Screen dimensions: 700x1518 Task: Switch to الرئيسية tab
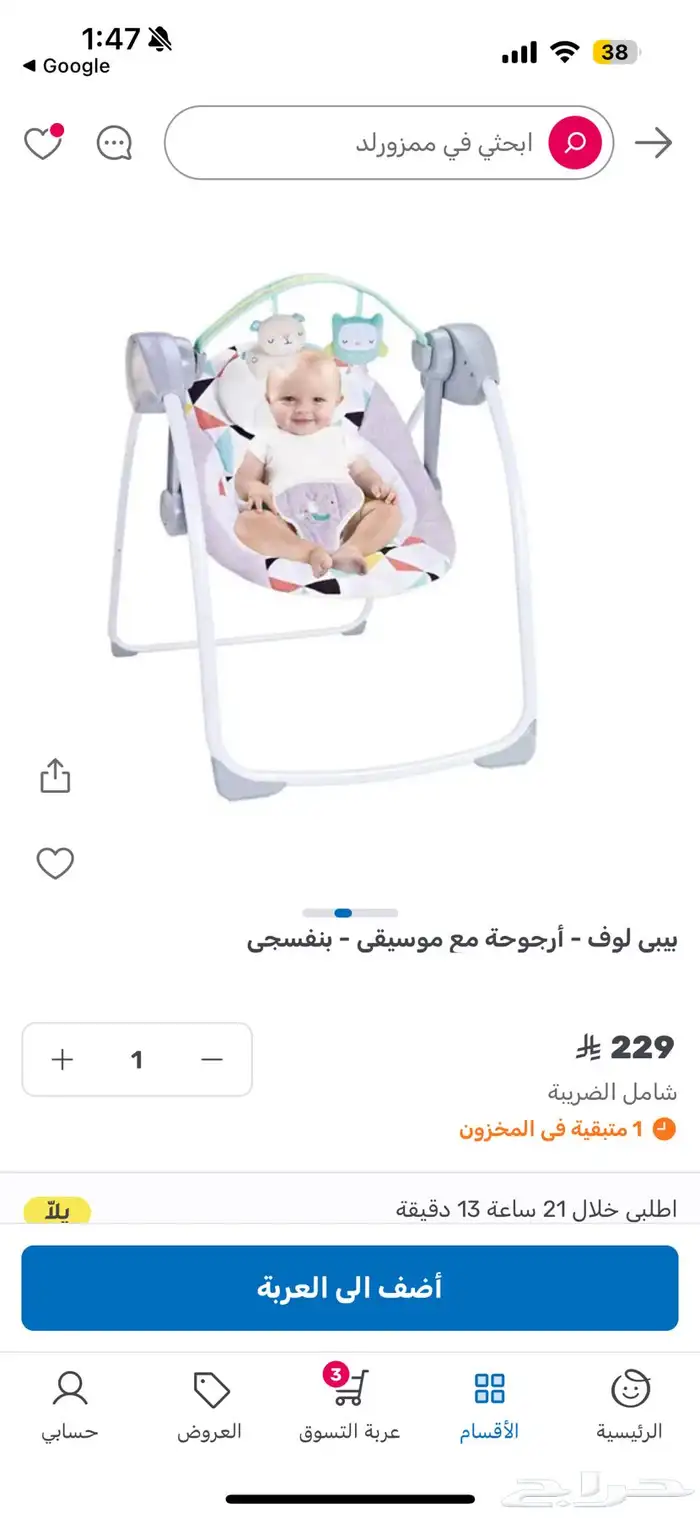(x=630, y=1405)
